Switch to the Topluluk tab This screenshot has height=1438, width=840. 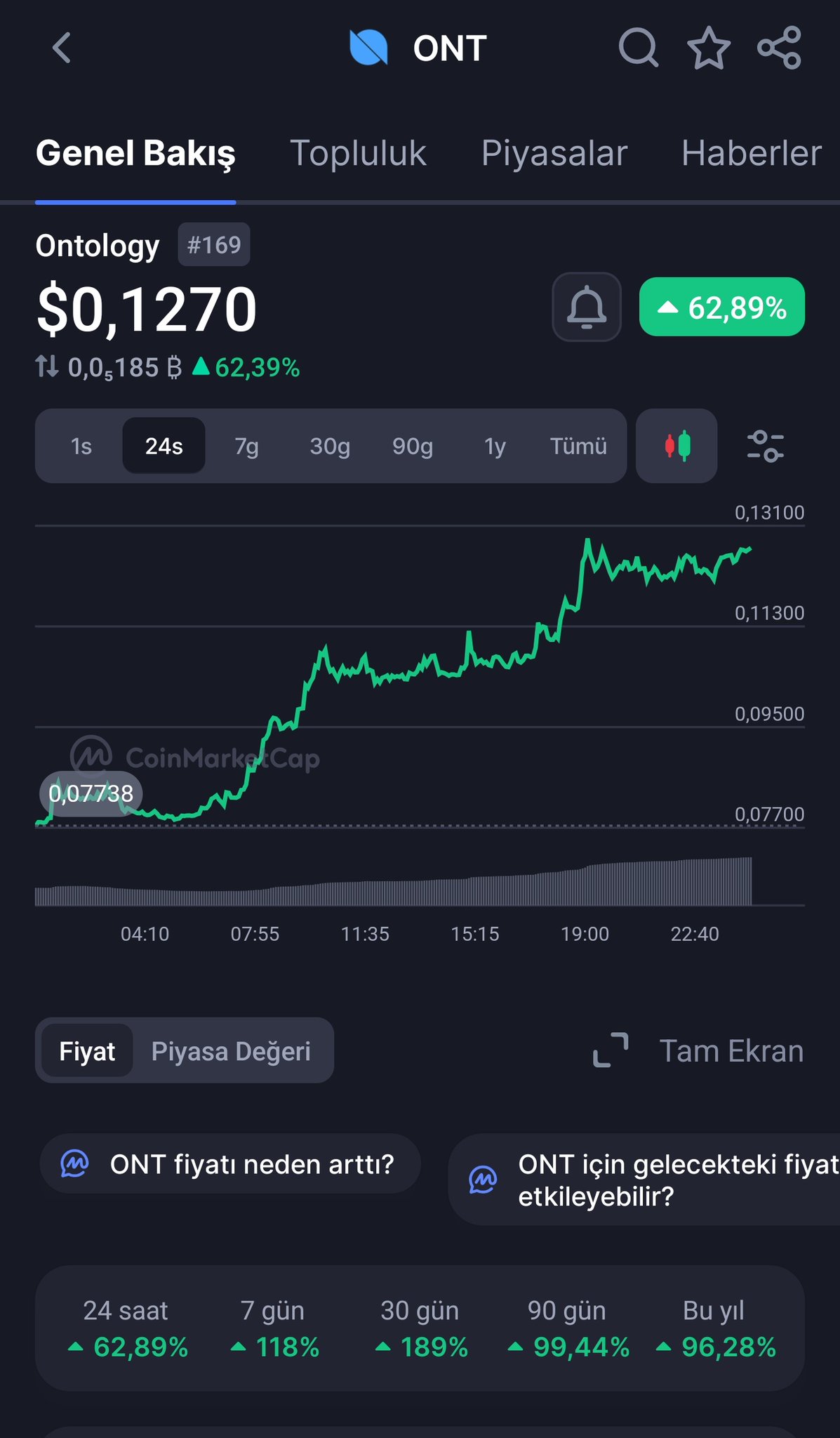[x=358, y=153]
